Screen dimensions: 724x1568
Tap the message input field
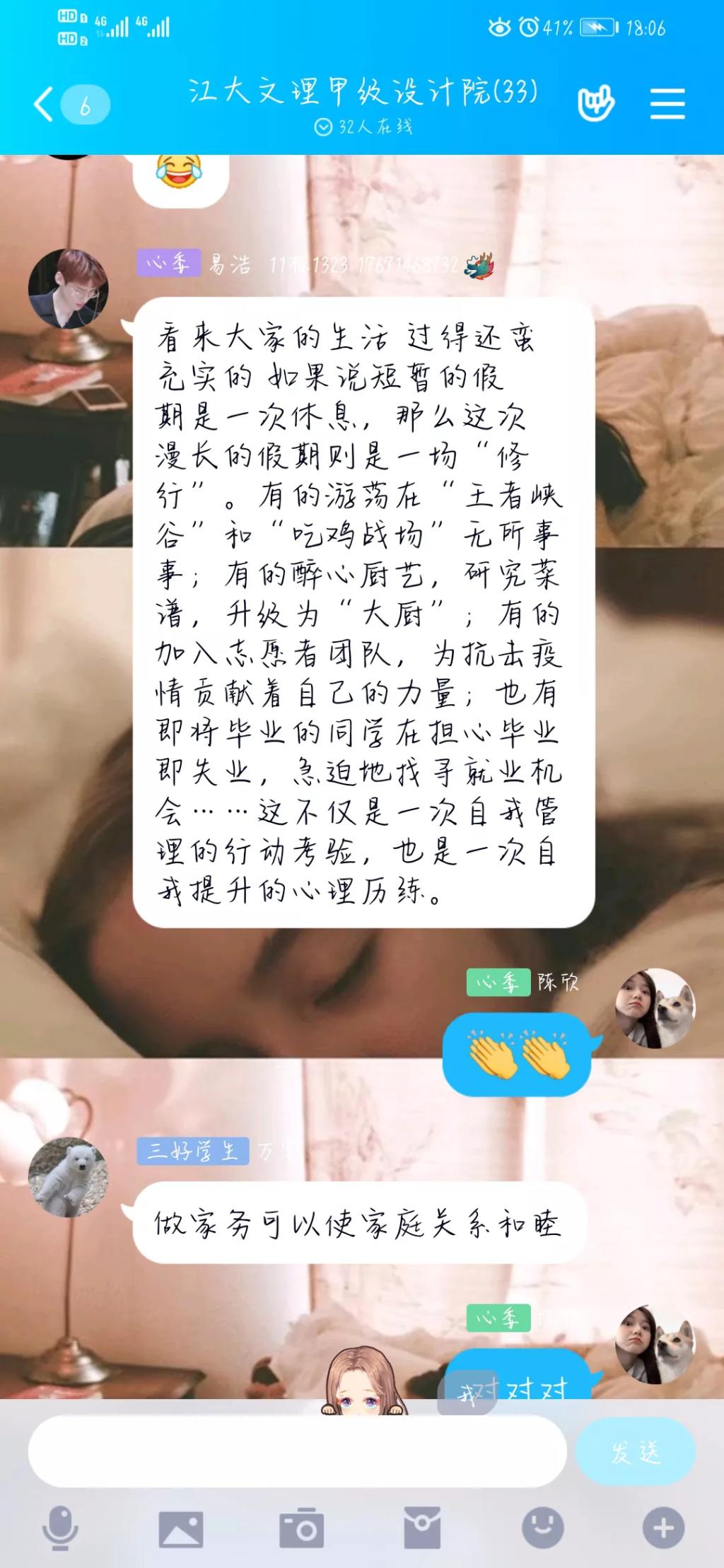point(297,1451)
